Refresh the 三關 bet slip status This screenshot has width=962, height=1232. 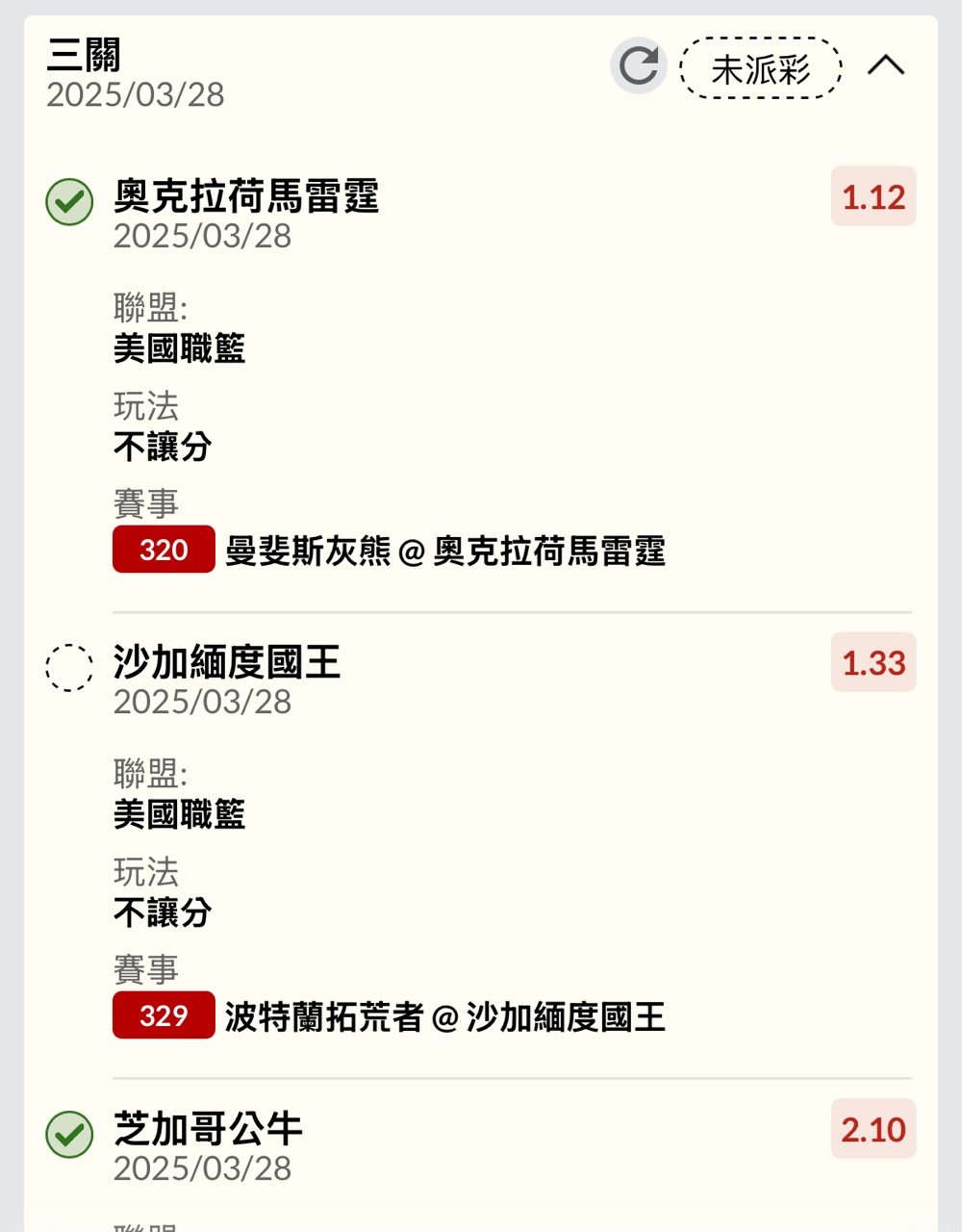(639, 66)
